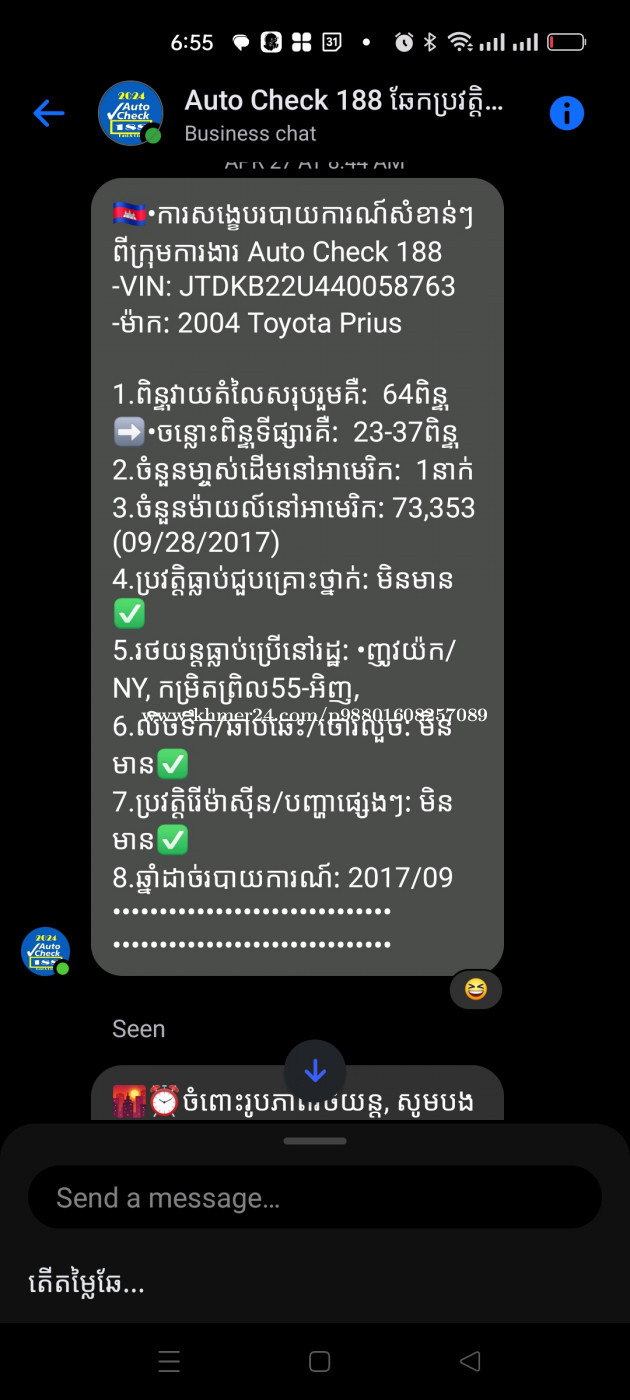The image size is (630, 1400).
Task: Open the laughing reaction on the message
Action: tap(476, 989)
